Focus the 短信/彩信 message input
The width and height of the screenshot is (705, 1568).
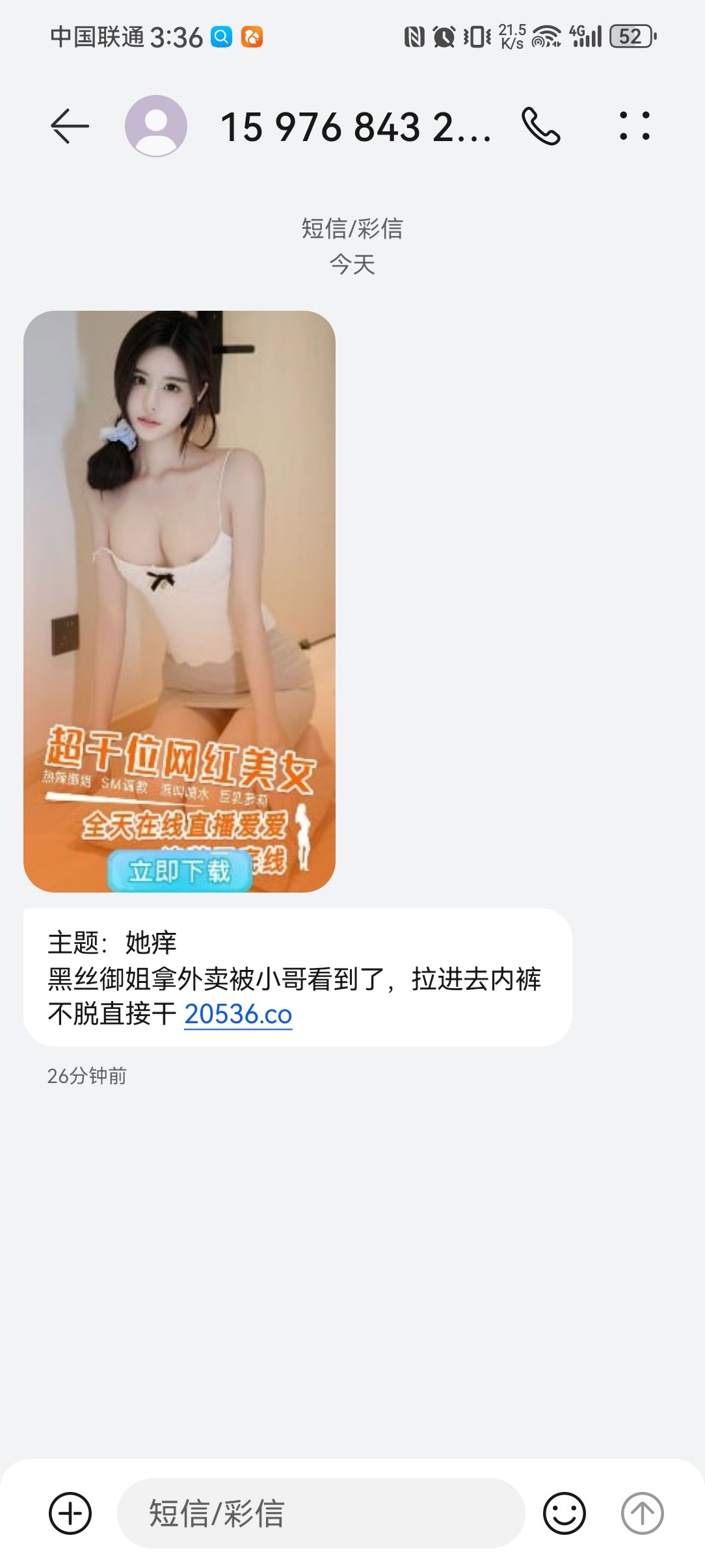[321, 1513]
